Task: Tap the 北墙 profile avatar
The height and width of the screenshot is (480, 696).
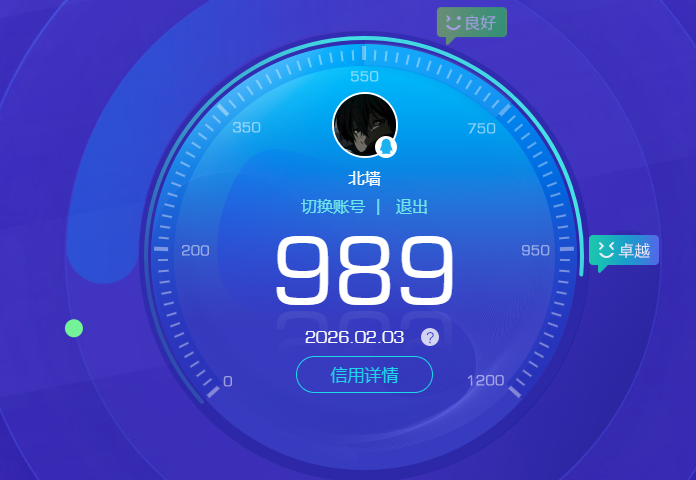Action: [364, 125]
